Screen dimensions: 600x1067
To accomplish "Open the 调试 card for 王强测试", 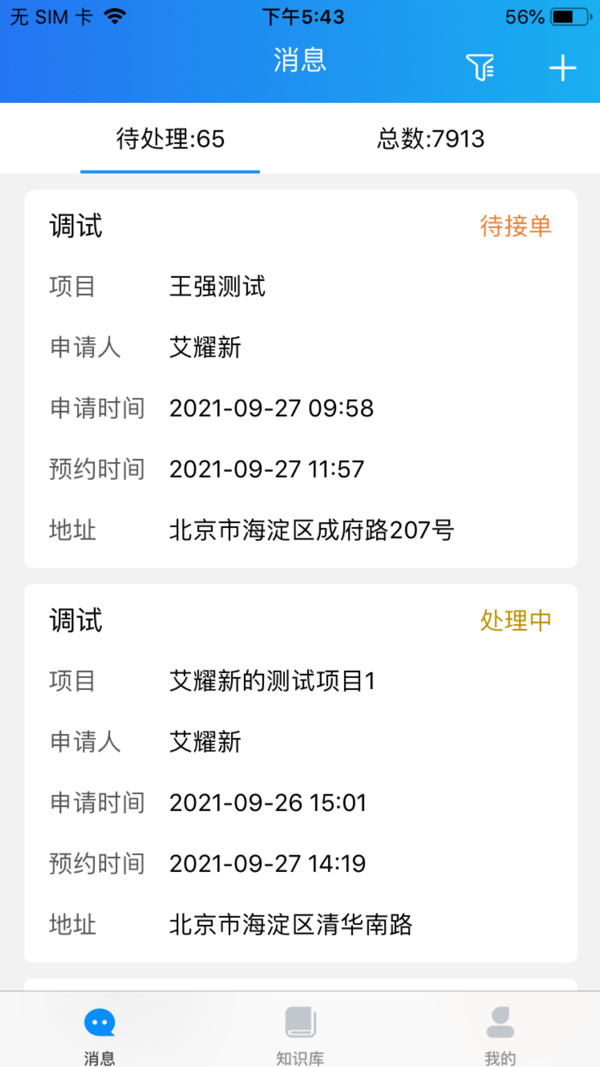I will pos(300,379).
